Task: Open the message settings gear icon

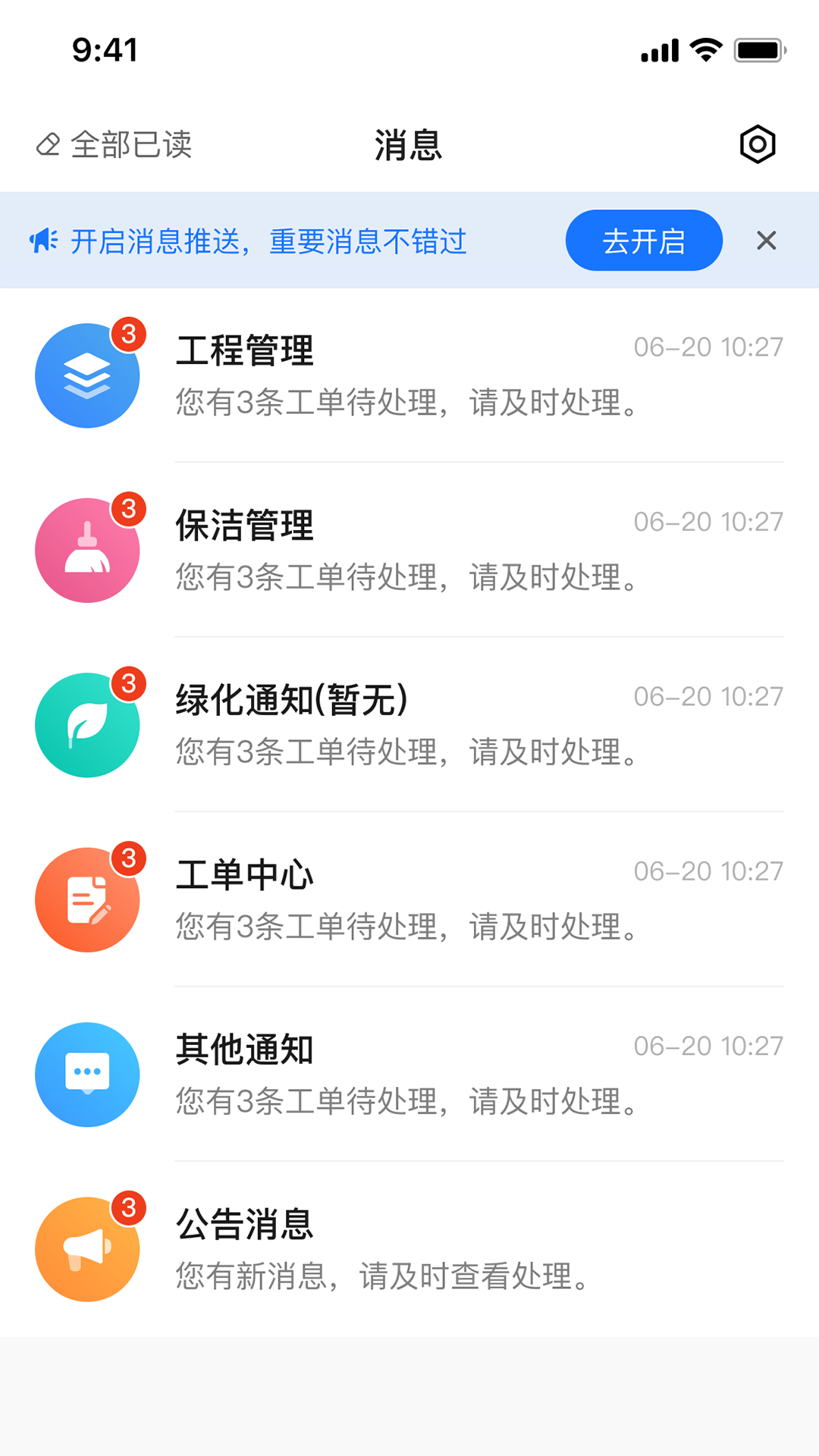Action: tap(757, 143)
